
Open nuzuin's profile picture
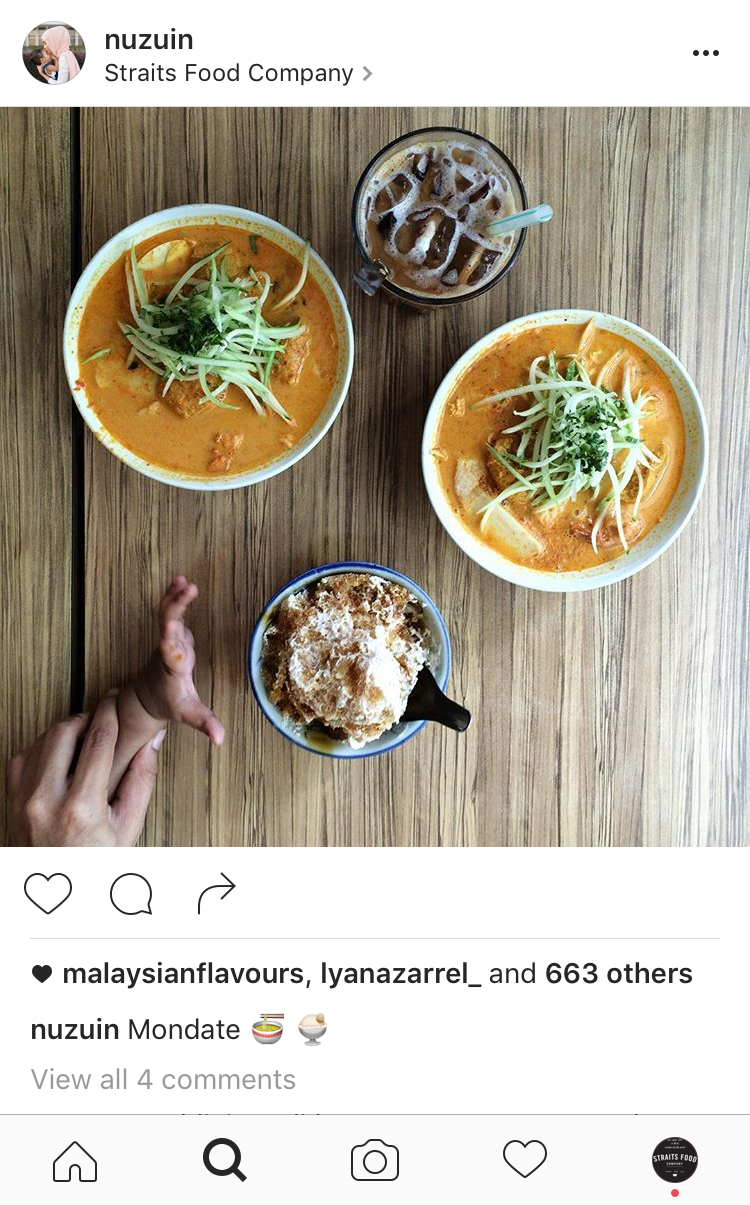[54, 54]
